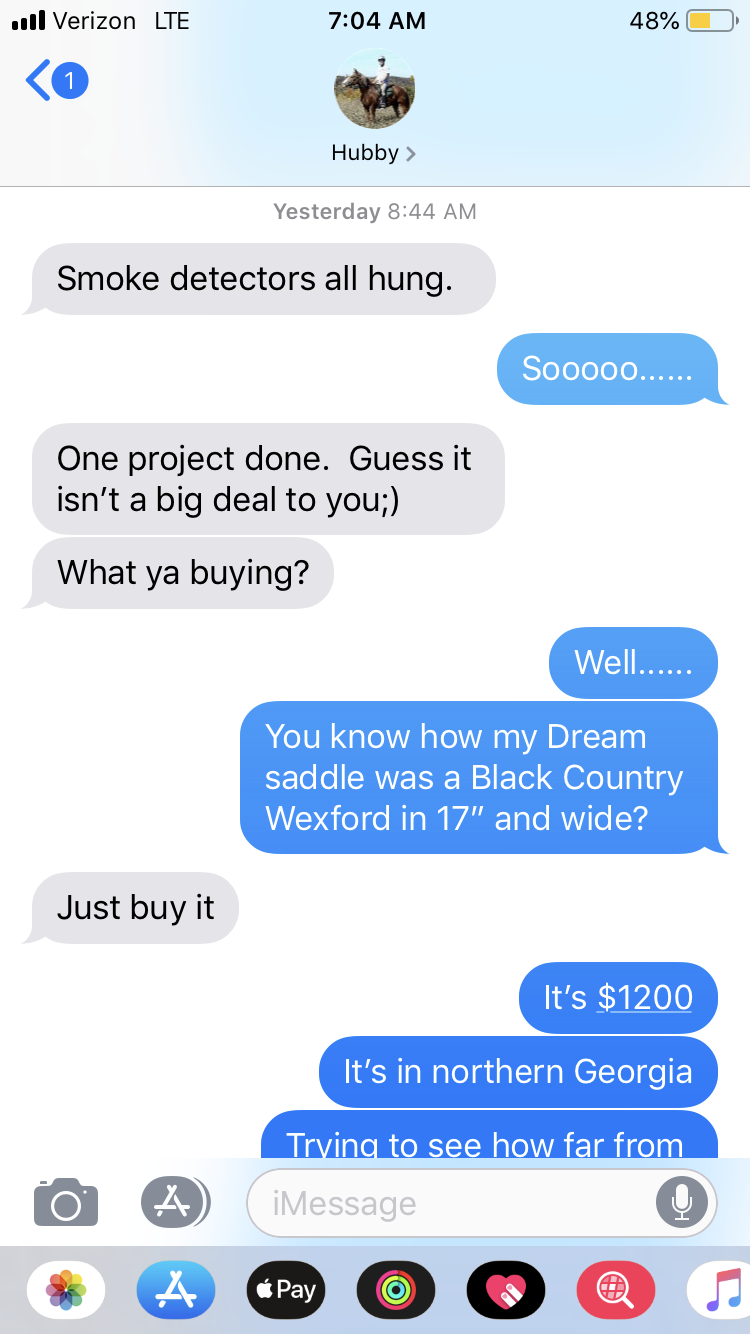Open the image search globe app
The width and height of the screenshot is (750, 1334).
[x=616, y=1290]
